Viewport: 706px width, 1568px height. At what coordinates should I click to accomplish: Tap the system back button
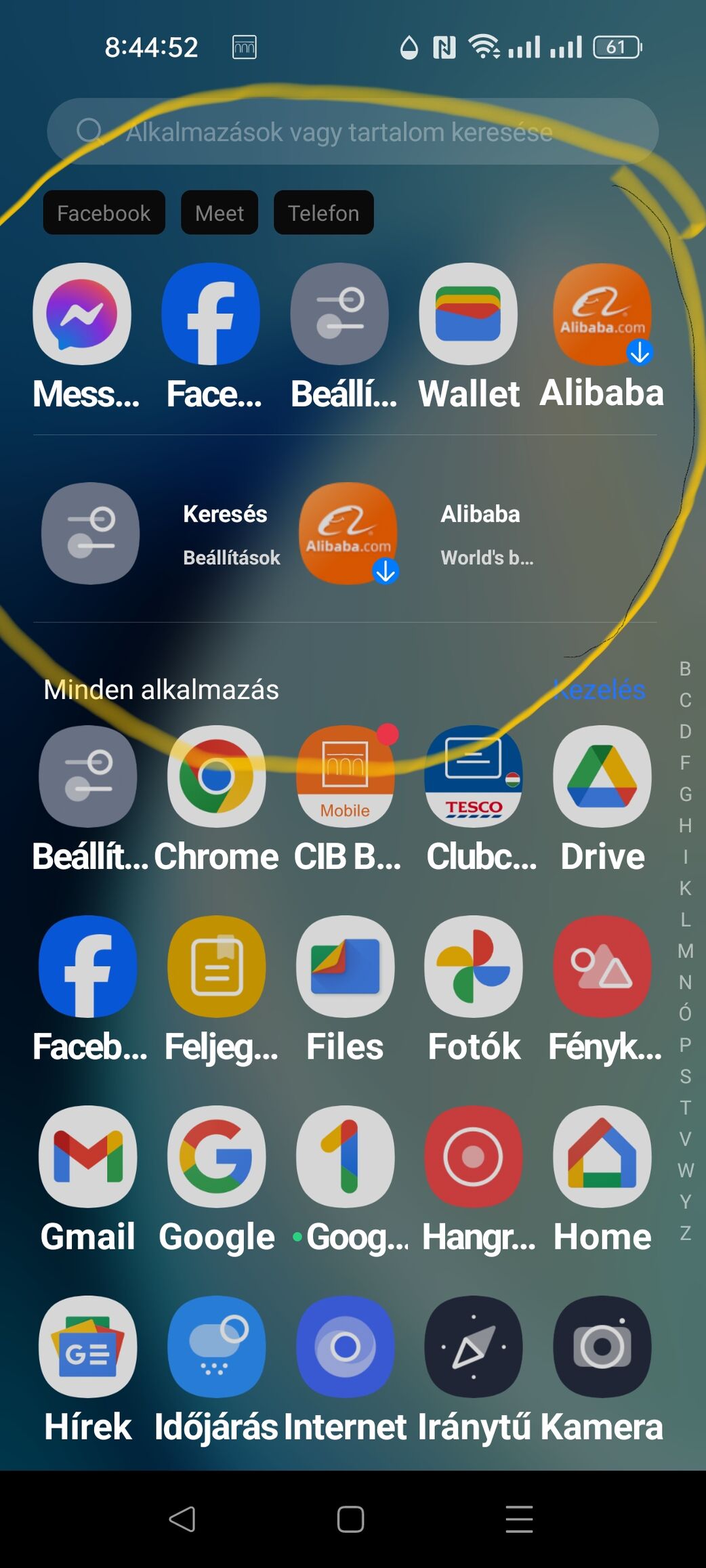[182, 1519]
